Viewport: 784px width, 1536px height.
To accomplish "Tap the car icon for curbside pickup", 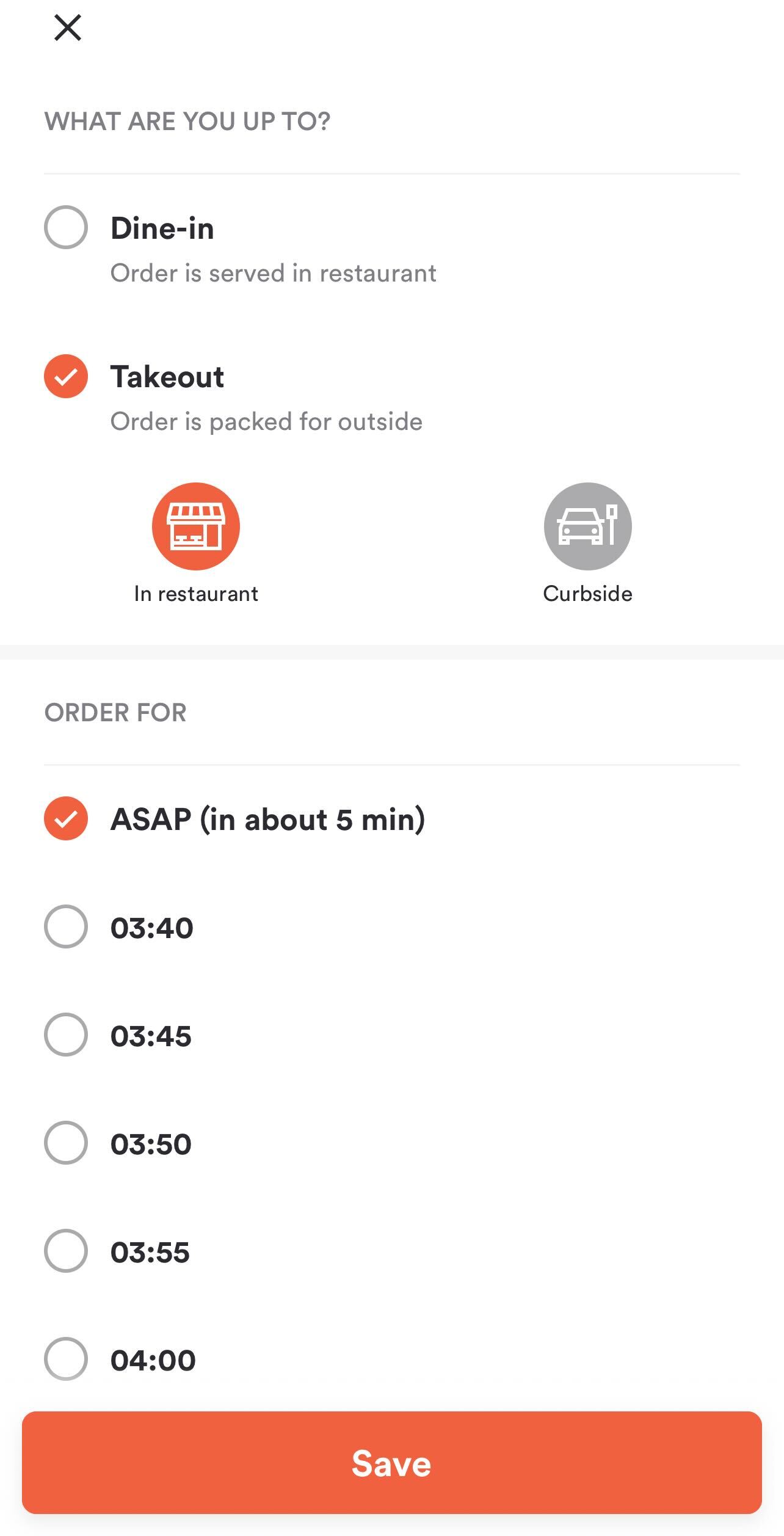I will 587,526.
